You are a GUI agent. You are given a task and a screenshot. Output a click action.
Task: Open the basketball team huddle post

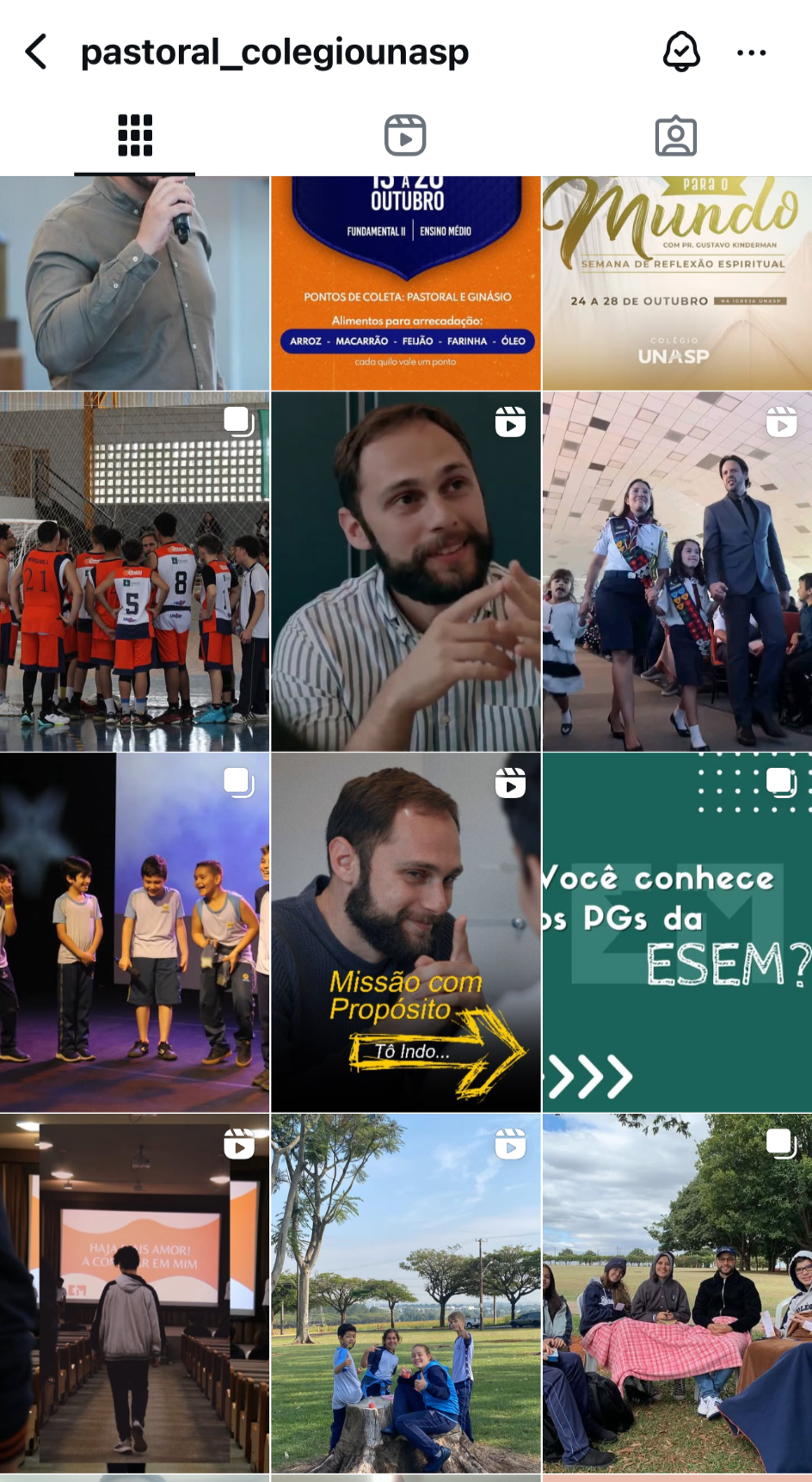point(134,572)
